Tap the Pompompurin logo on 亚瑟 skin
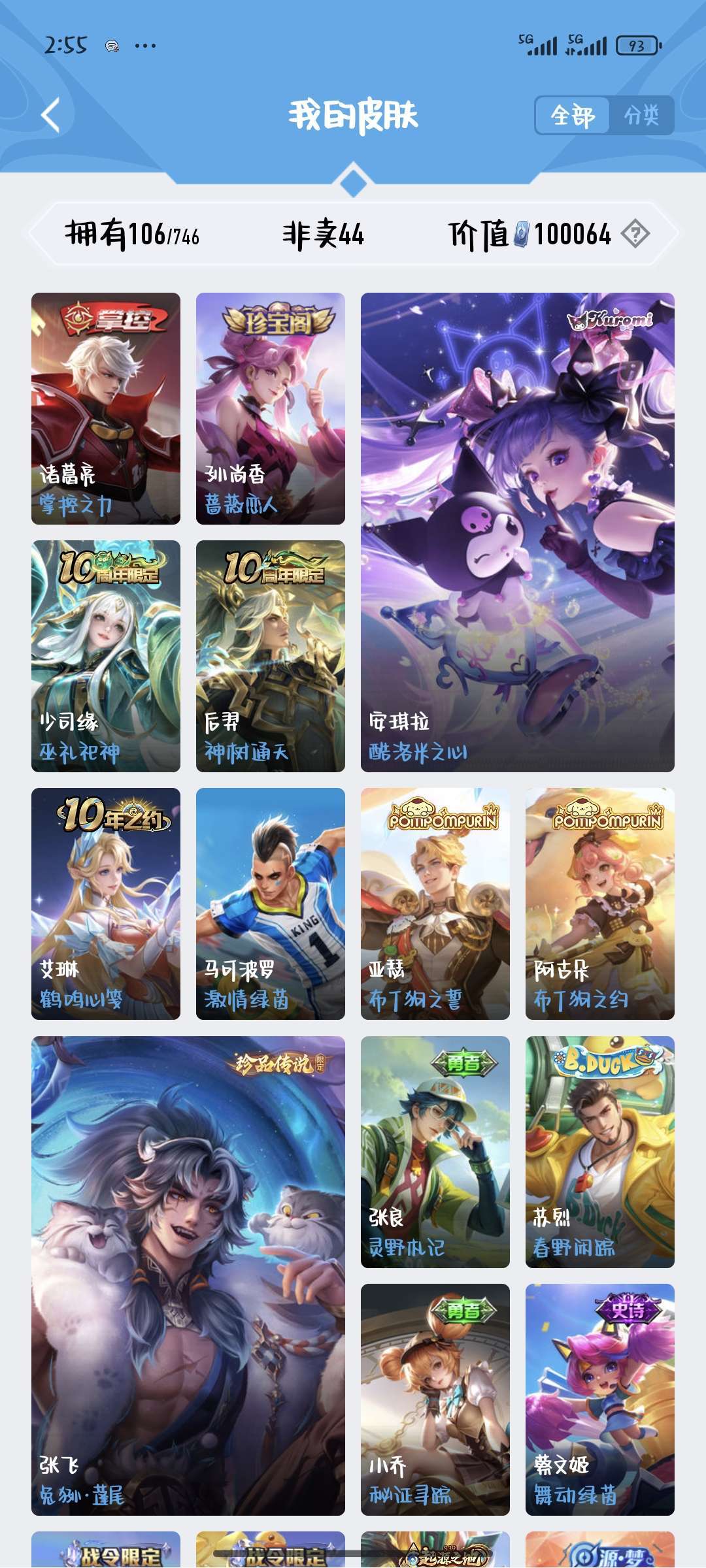706x1568 pixels. [x=443, y=815]
